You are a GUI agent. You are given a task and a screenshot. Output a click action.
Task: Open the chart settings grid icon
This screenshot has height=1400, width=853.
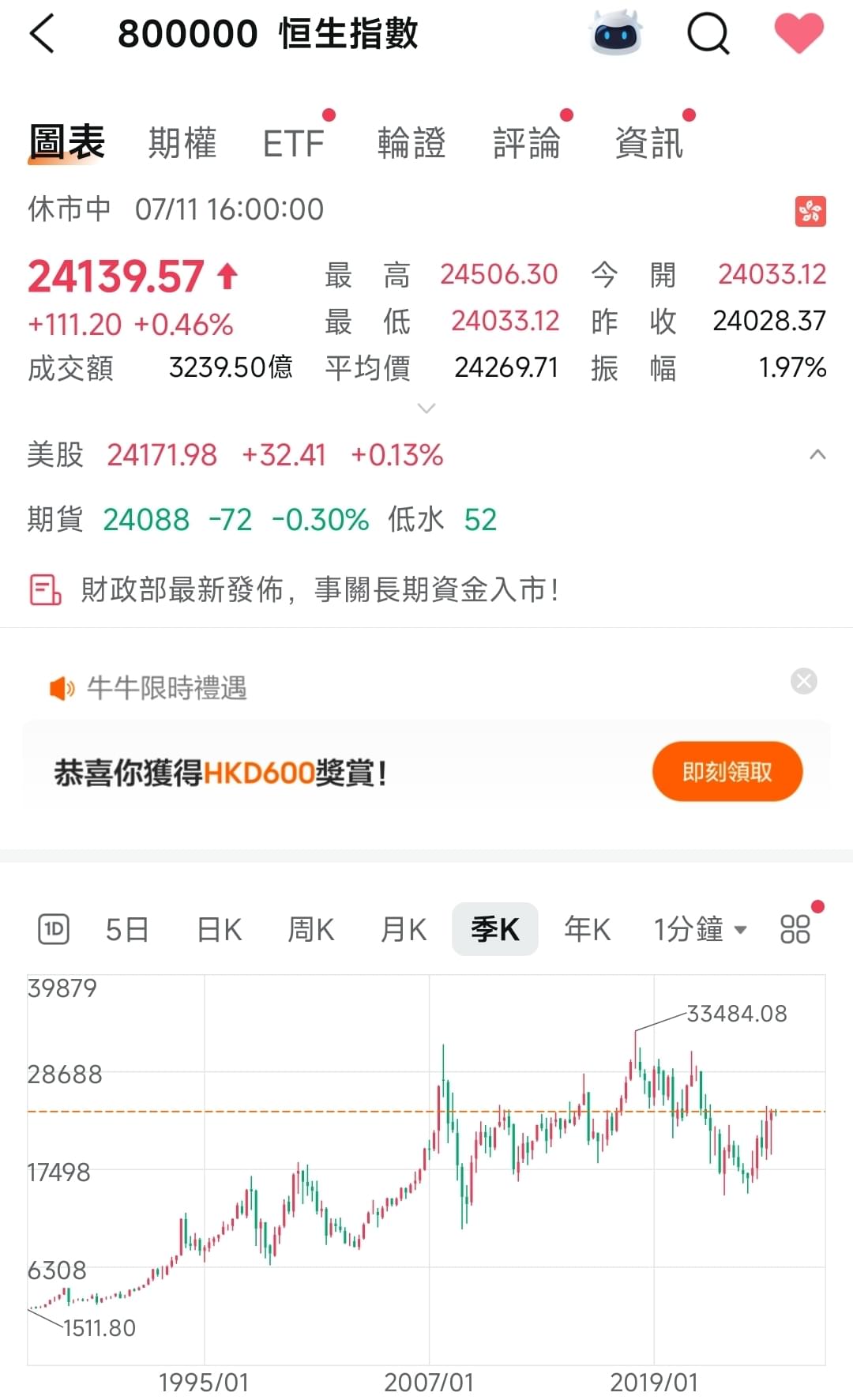click(x=795, y=929)
